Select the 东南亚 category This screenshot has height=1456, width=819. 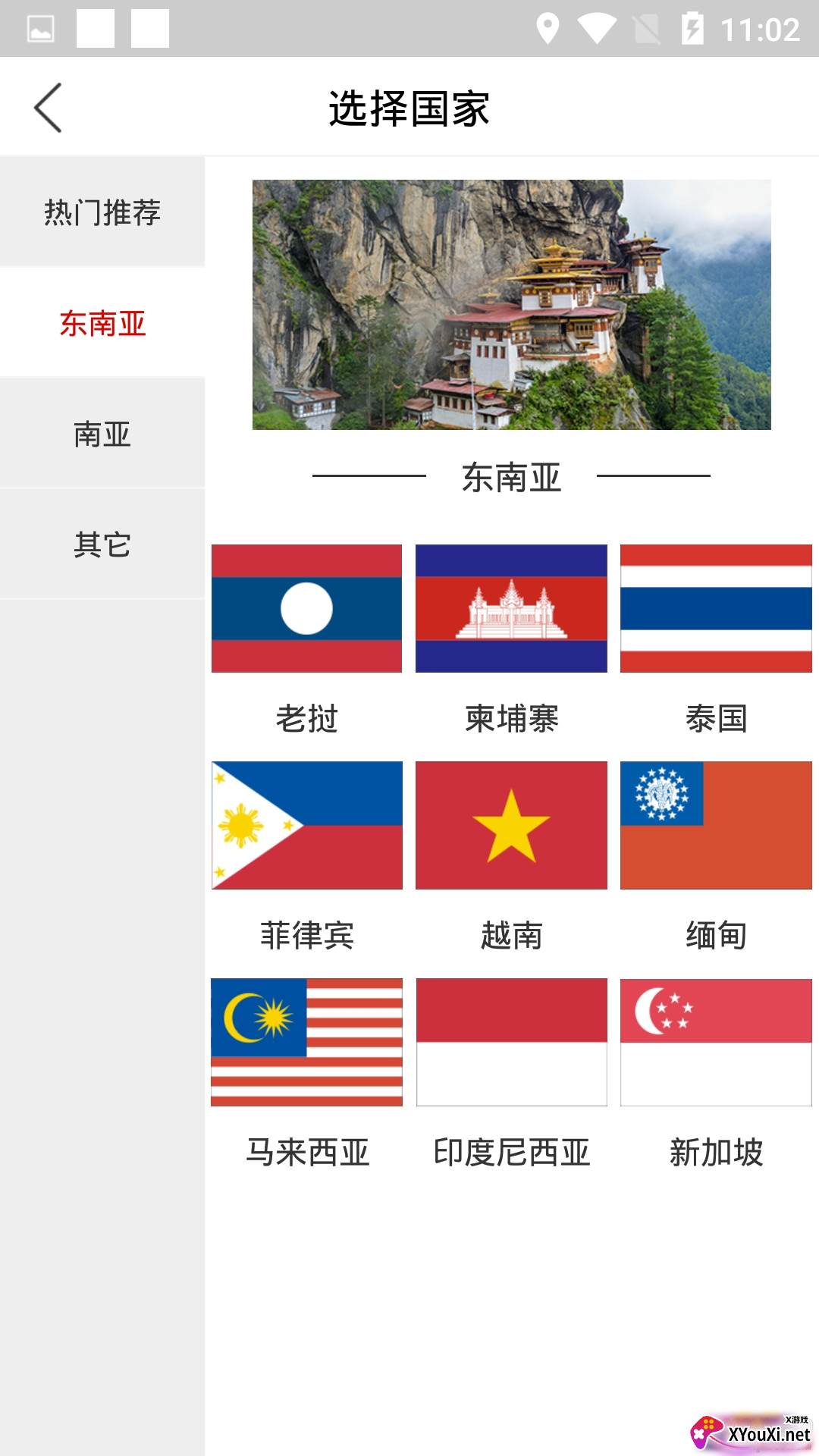tap(102, 323)
